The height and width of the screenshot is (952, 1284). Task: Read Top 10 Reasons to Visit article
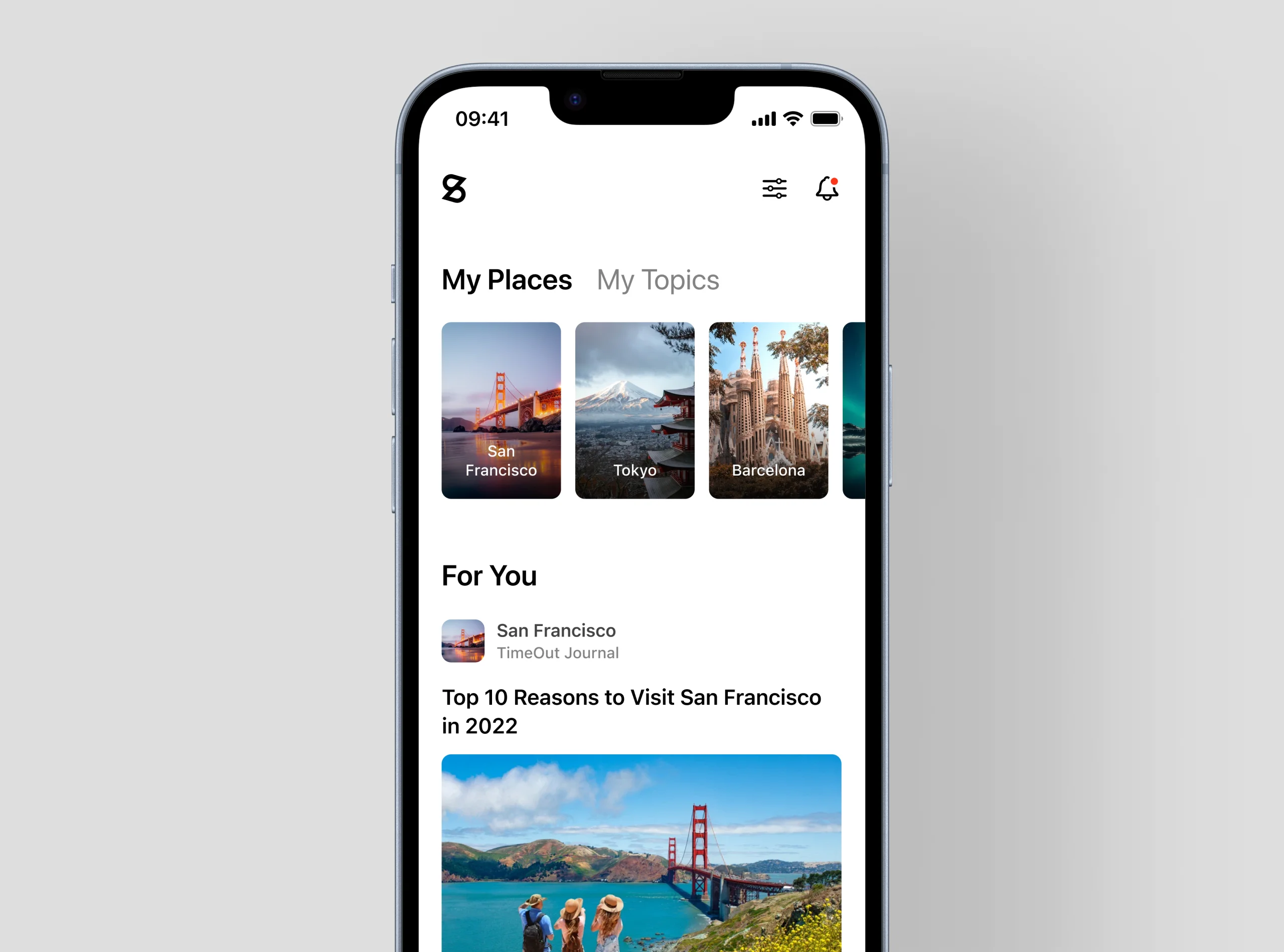[631, 711]
